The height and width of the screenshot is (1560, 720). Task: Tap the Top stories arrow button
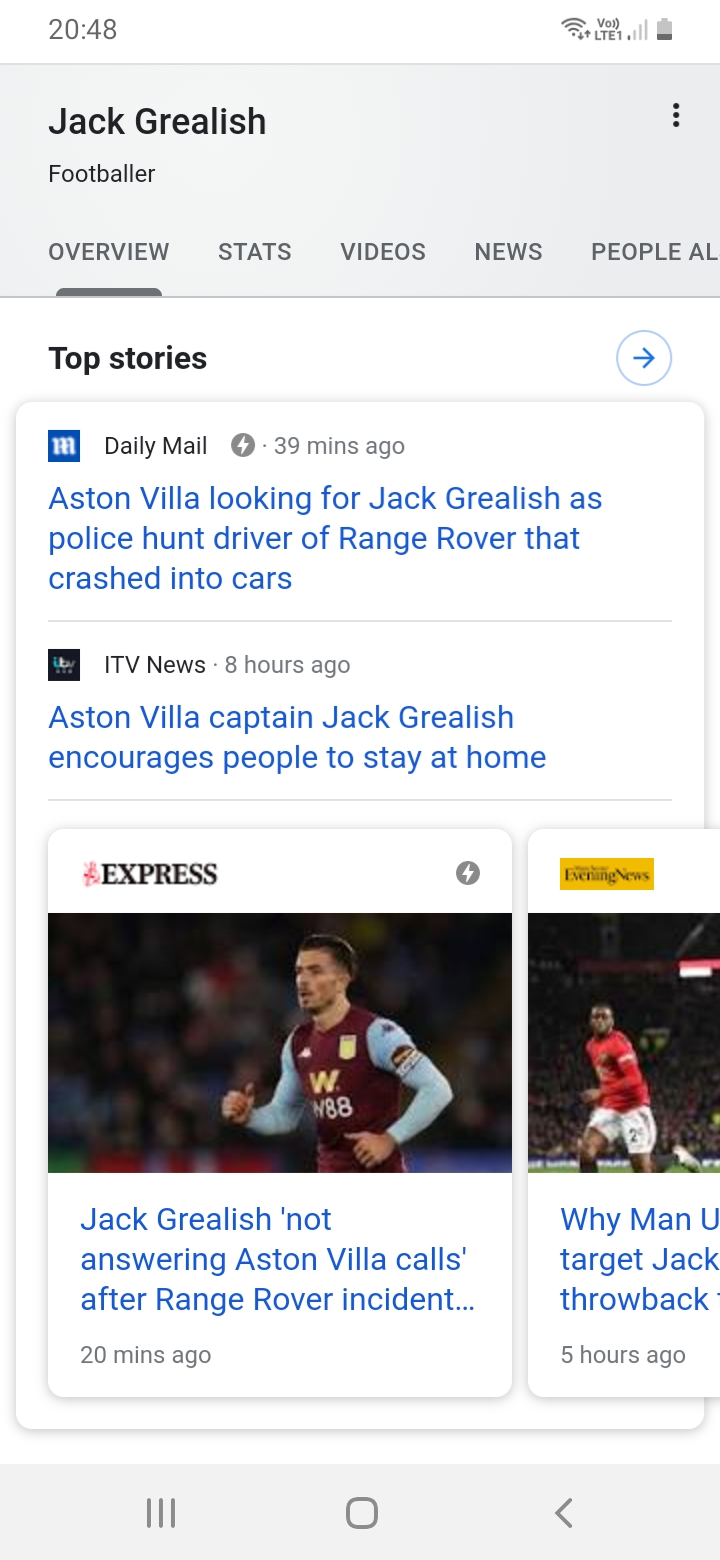click(644, 358)
